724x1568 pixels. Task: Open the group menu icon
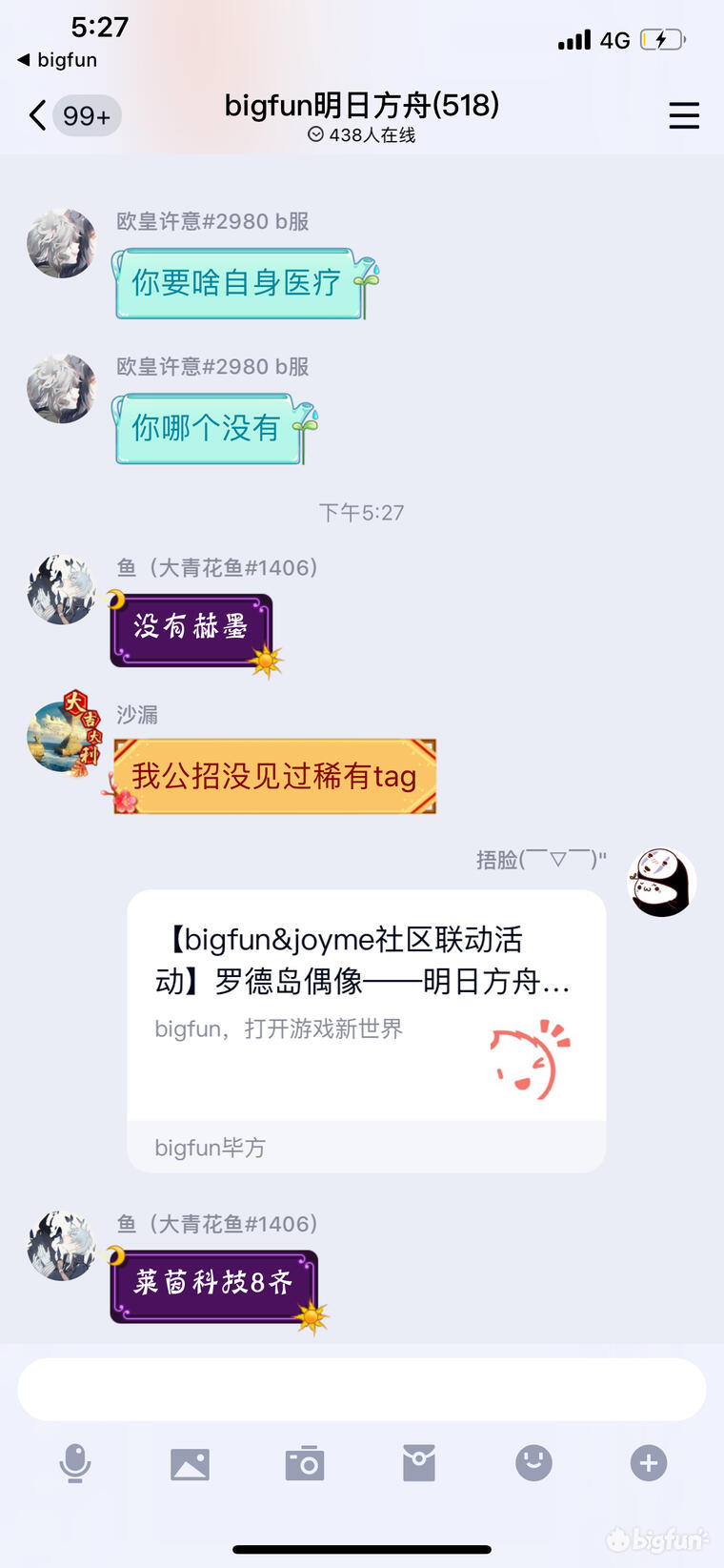(x=683, y=116)
